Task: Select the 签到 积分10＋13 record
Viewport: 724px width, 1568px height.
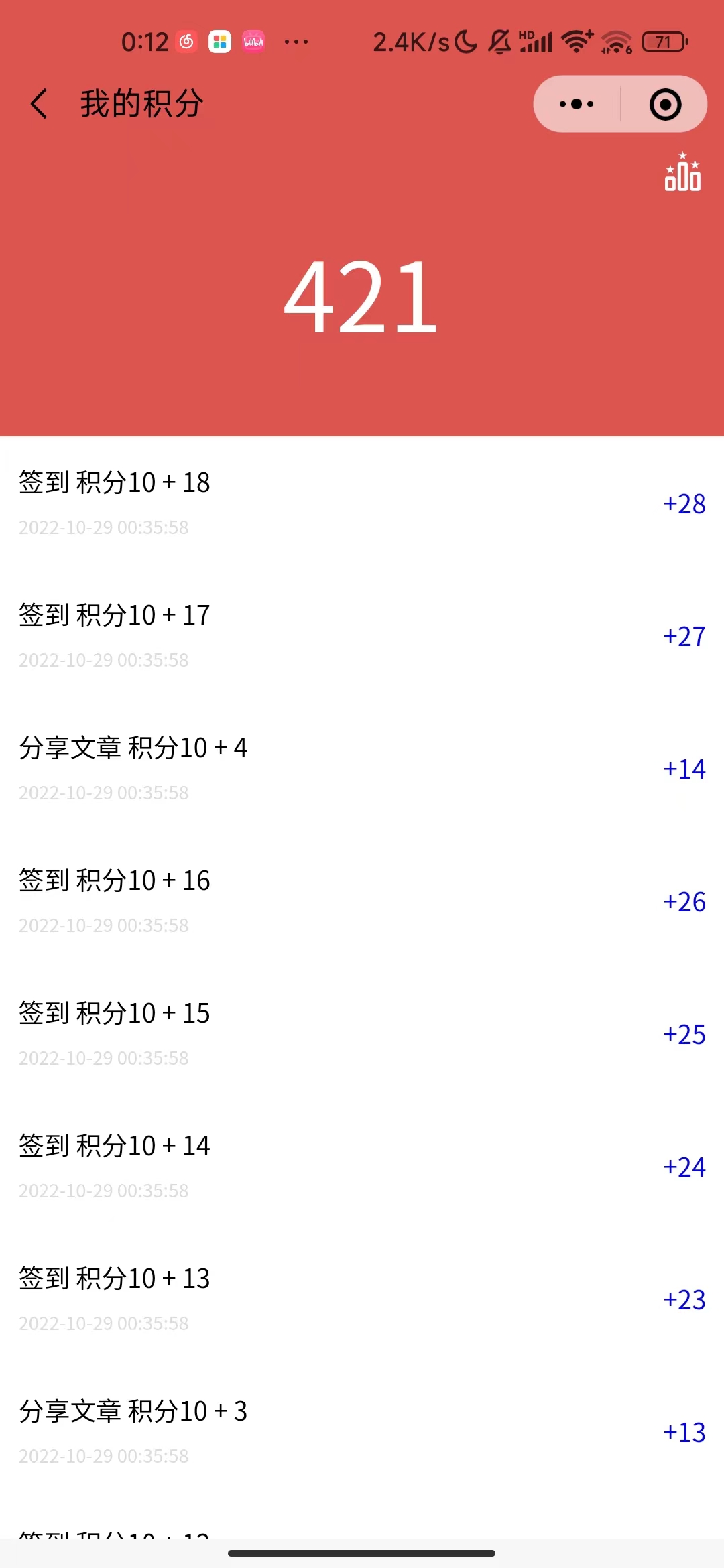Action: click(x=113, y=1279)
